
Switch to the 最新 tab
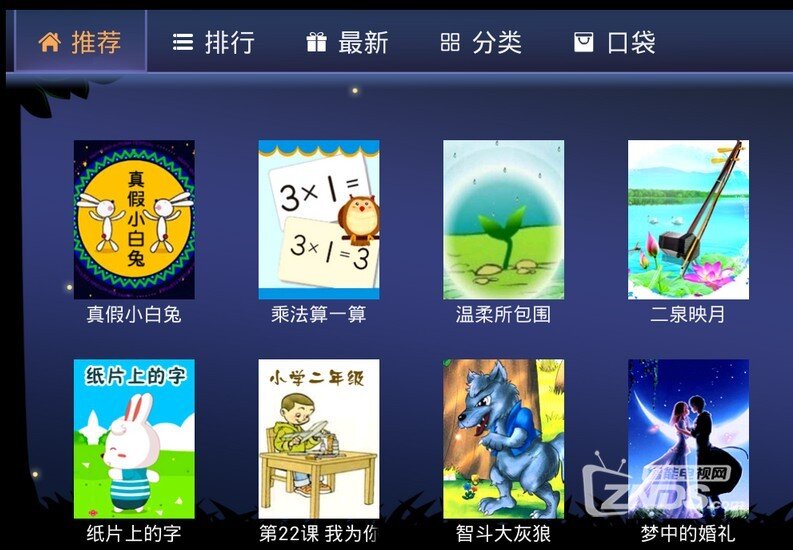[x=347, y=42]
